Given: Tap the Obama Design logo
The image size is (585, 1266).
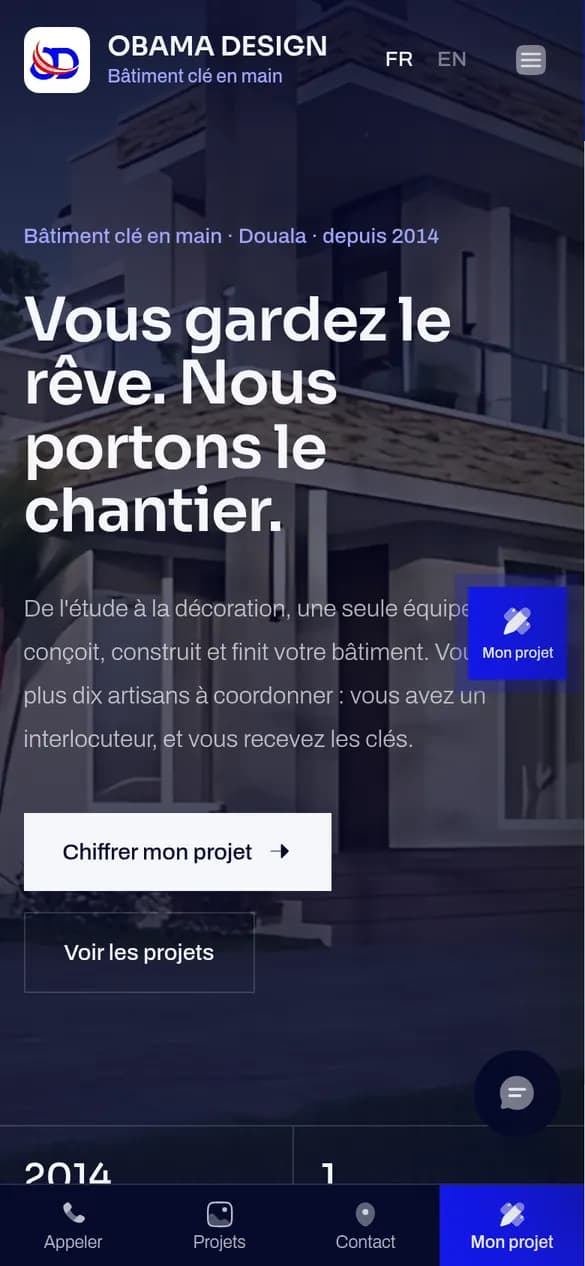Looking at the screenshot, I should [57, 60].
